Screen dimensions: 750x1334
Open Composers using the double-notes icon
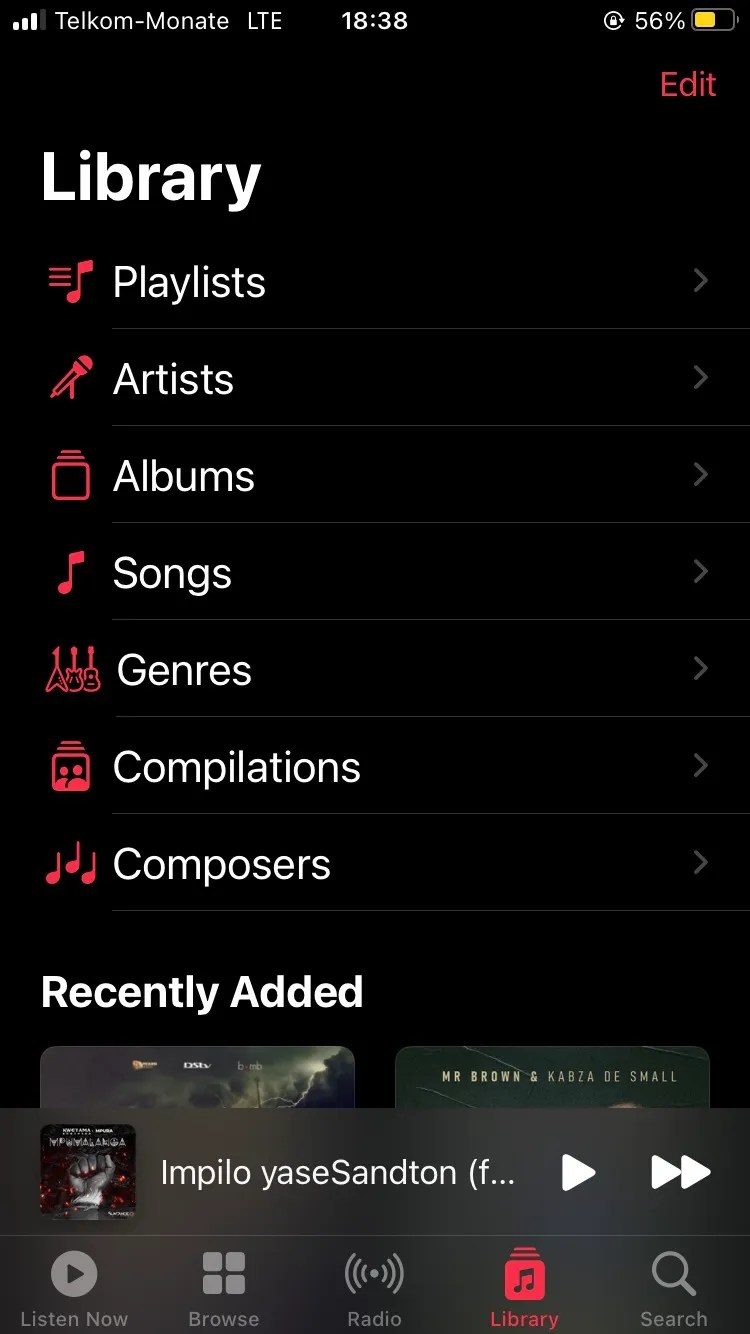[70, 863]
